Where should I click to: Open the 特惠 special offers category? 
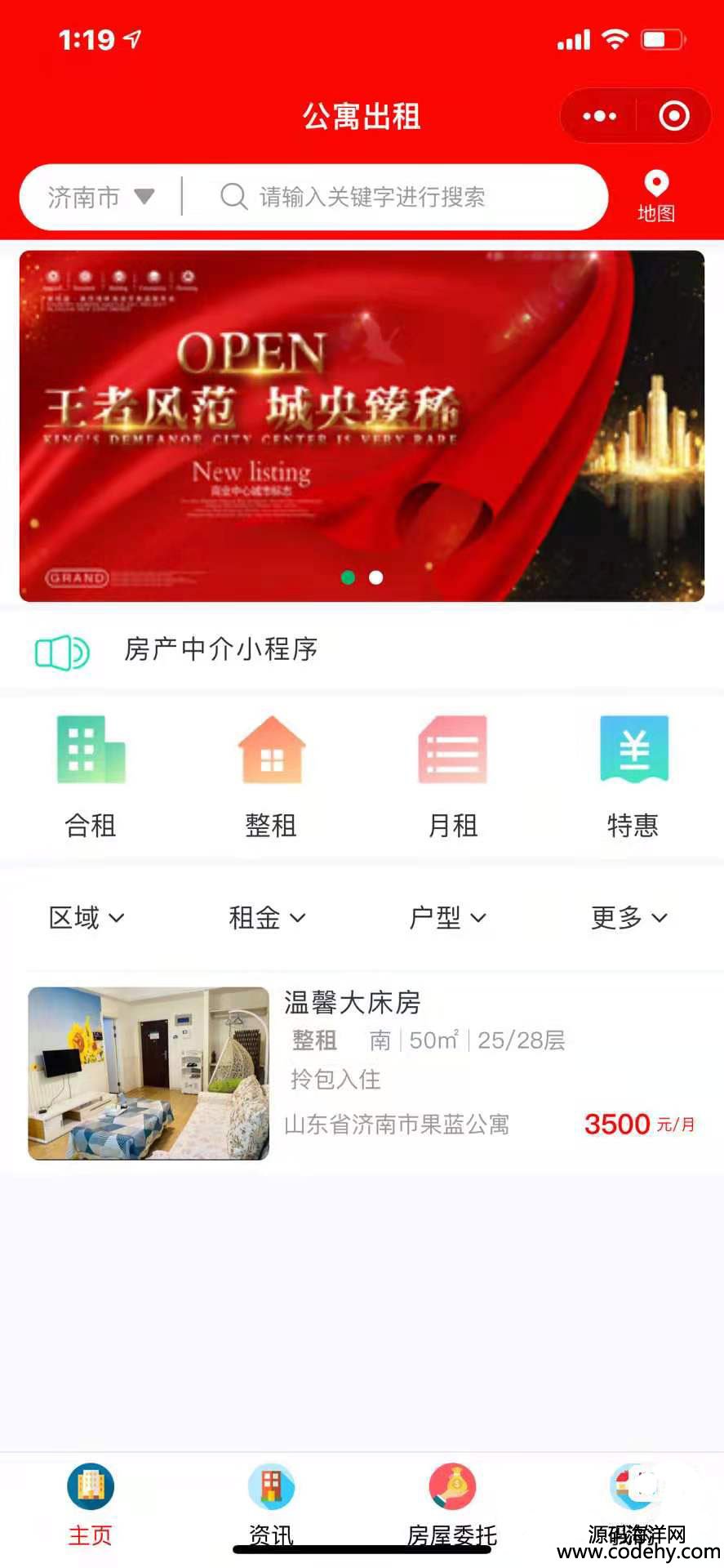[633, 776]
